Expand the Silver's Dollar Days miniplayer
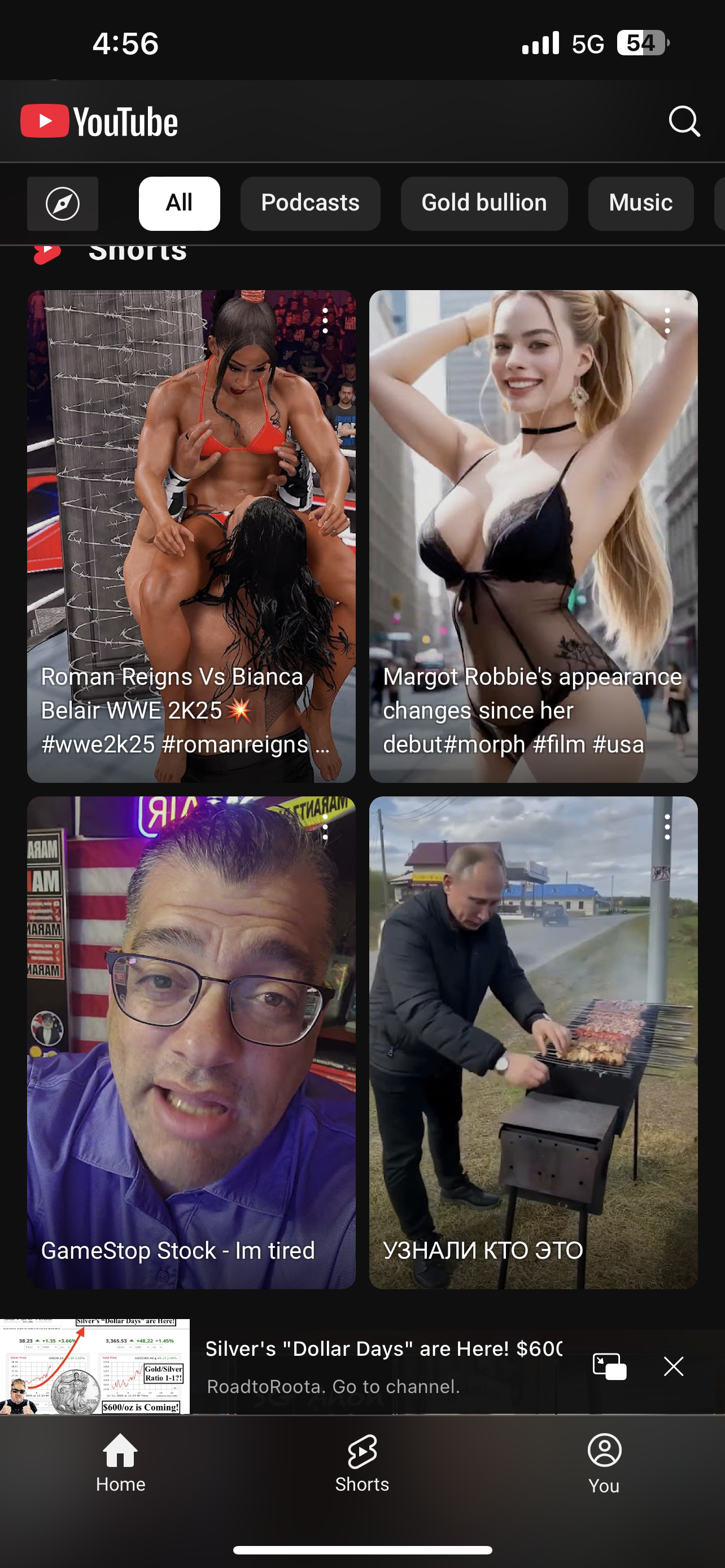 click(x=383, y=1366)
